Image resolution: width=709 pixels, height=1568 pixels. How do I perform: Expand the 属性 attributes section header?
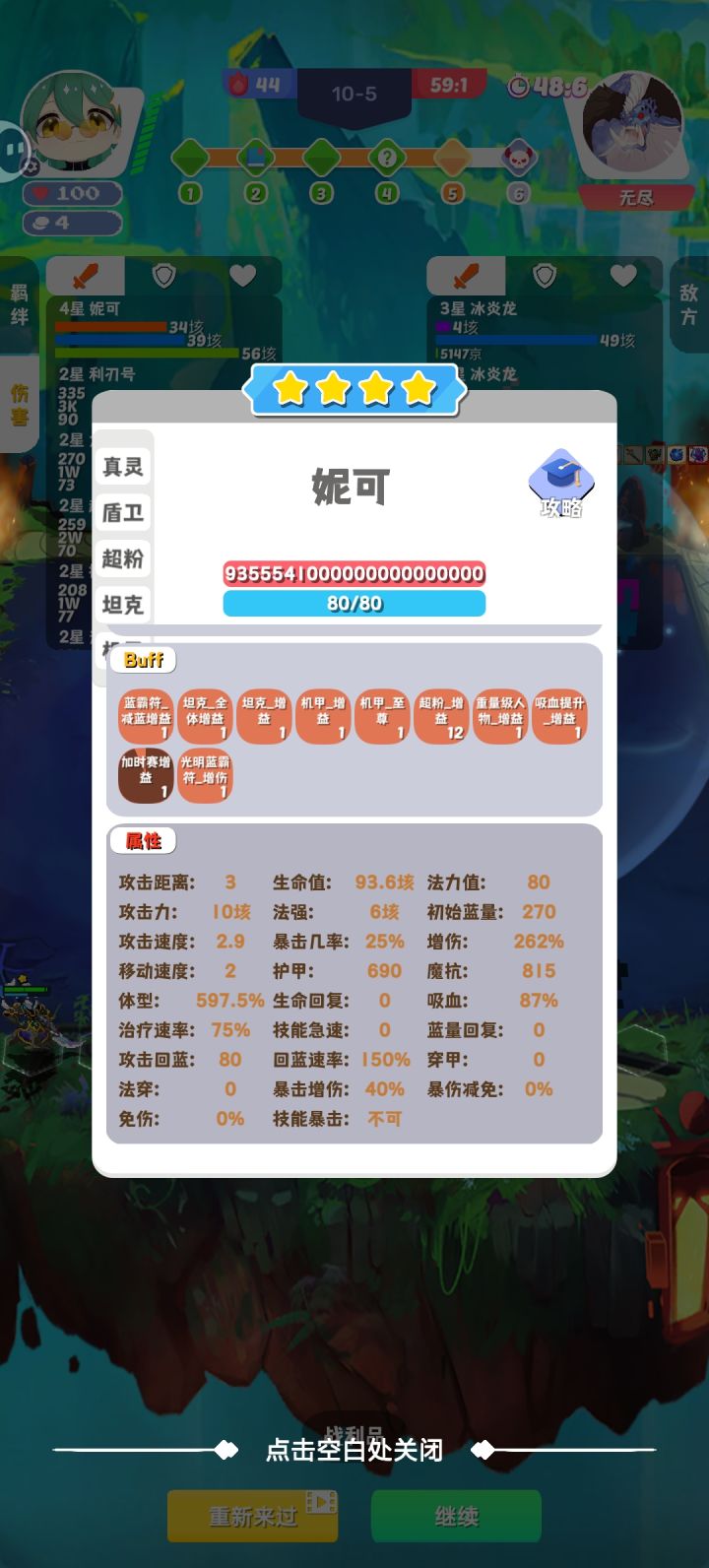click(x=145, y=839)
